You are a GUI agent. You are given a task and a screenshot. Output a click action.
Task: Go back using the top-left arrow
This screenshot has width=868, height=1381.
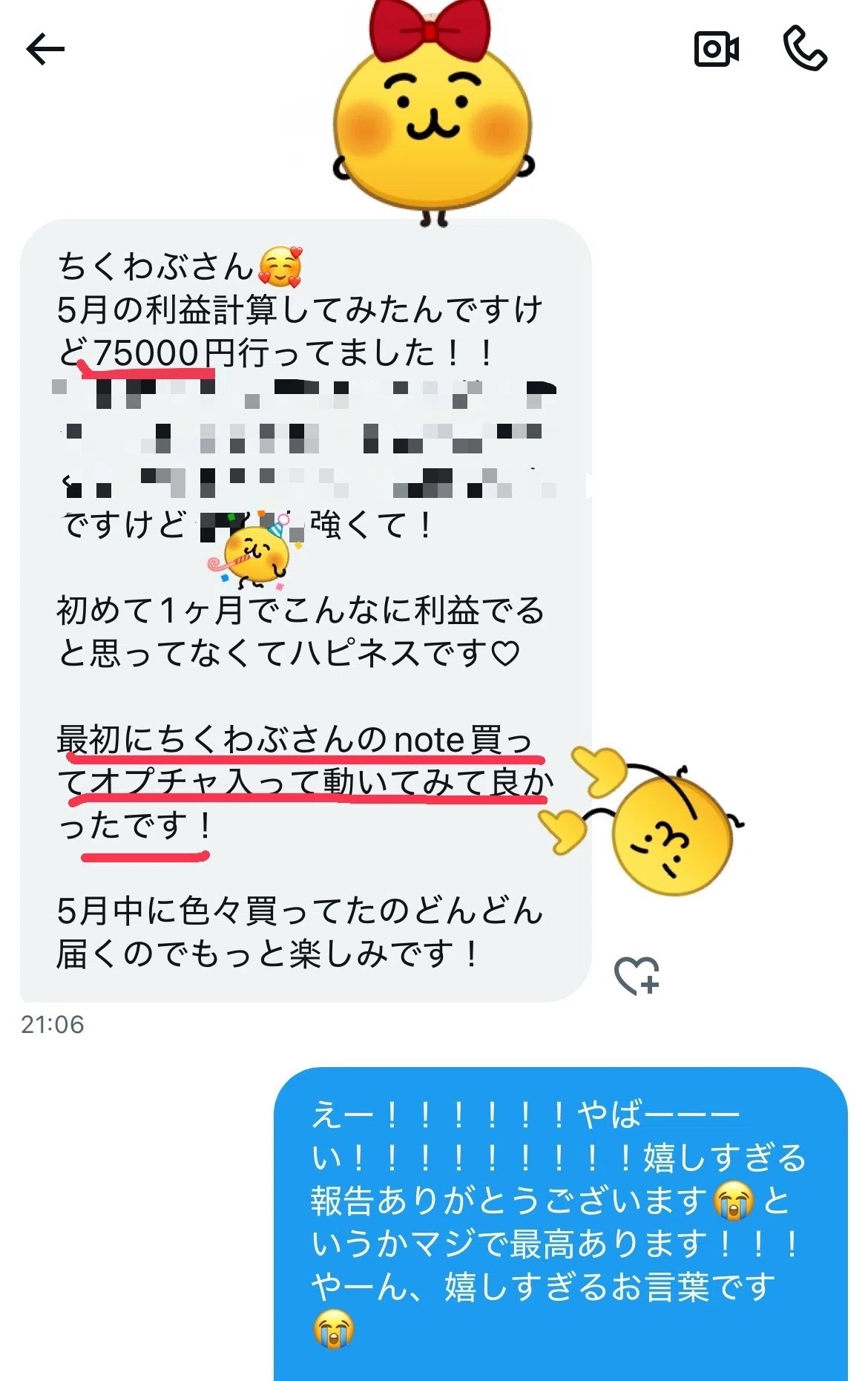pyautogui.click(x=46, y=50)
